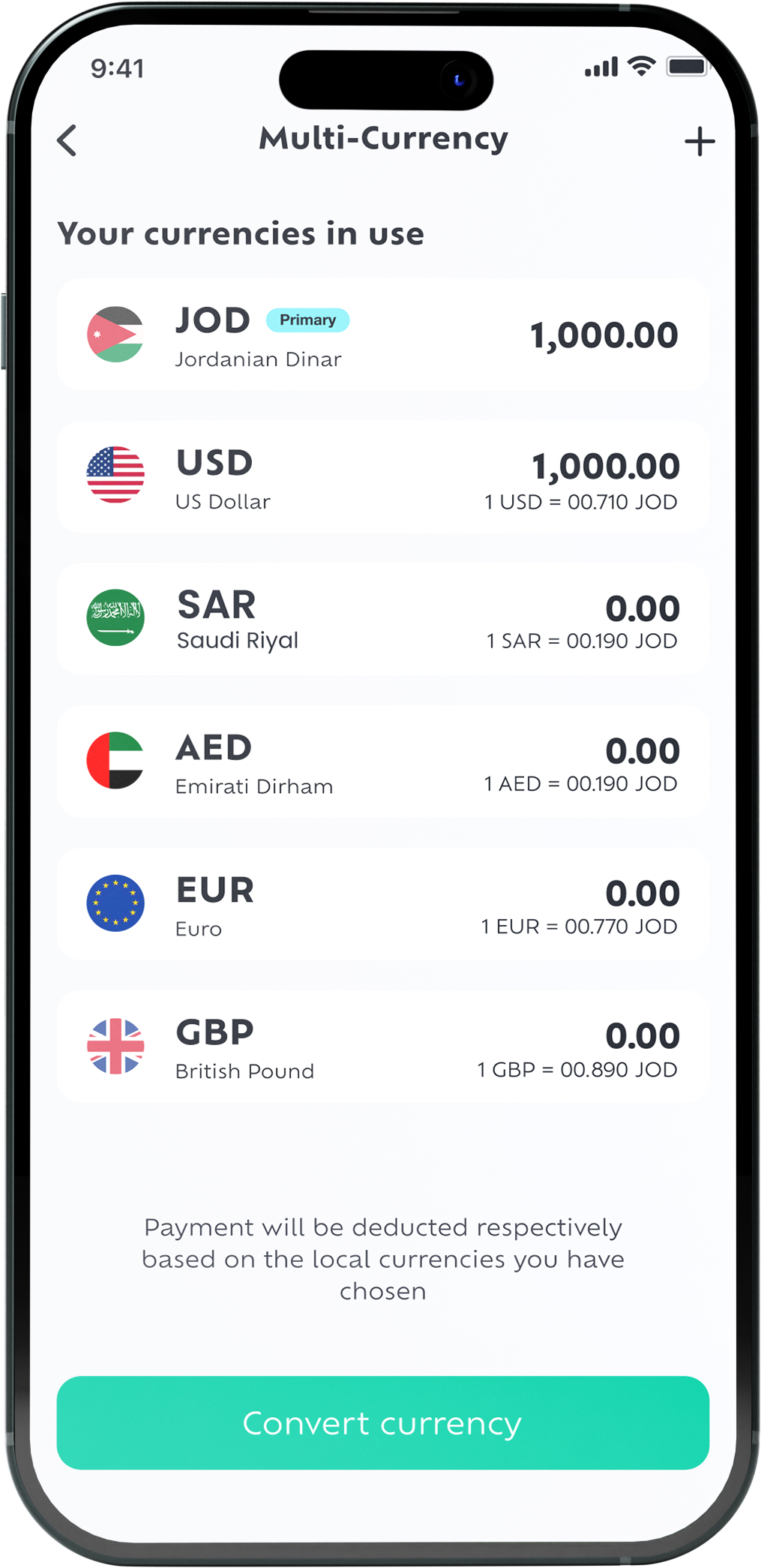Toggle the Primary badge on JOD
Image resolution: width=761 pixels, height=1568 pixels.
(x=309, y=320)
